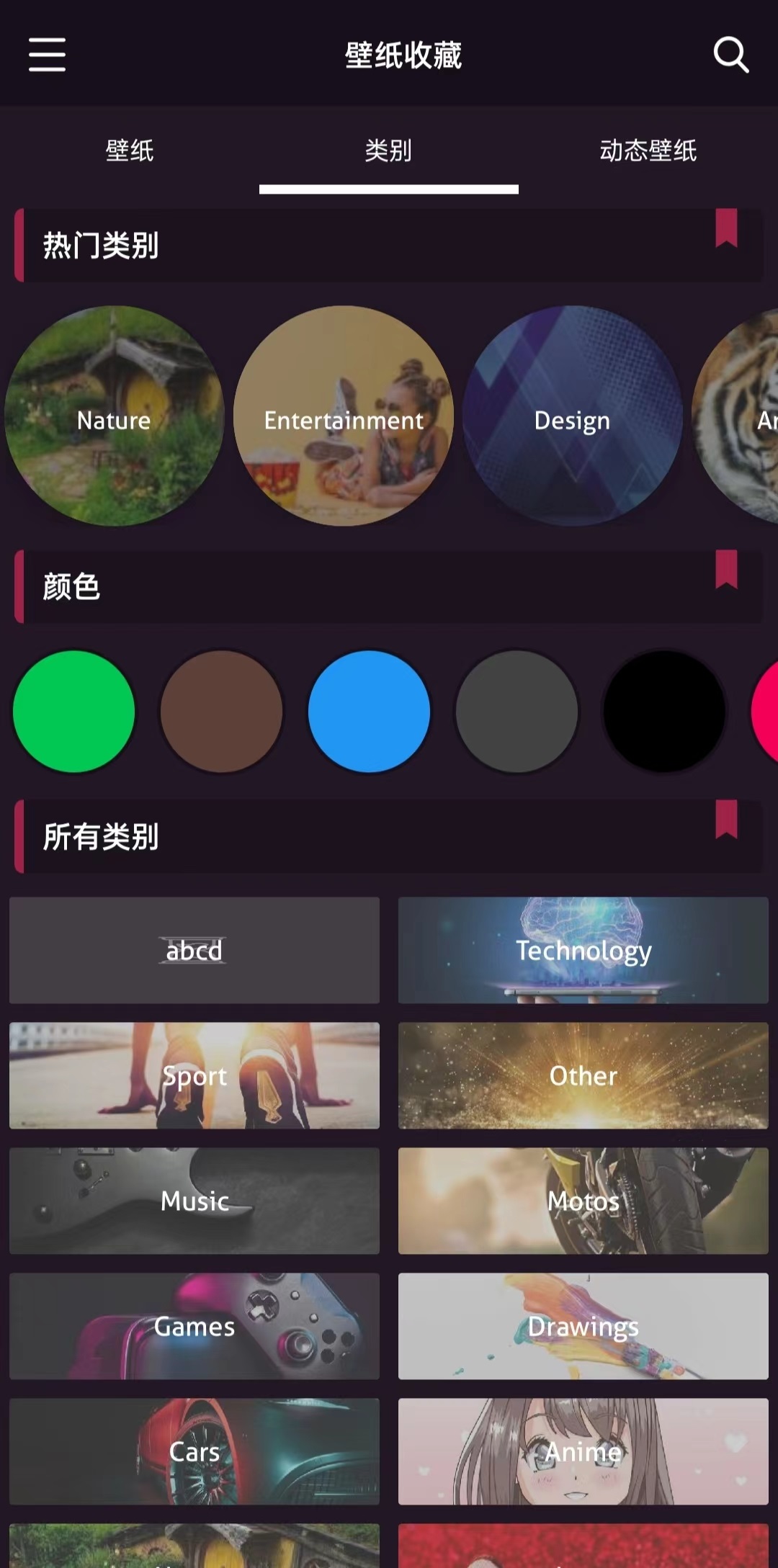Open the abcd category card
The height and width of the screenshot is (1568, 778).
(x=194, y=950)
